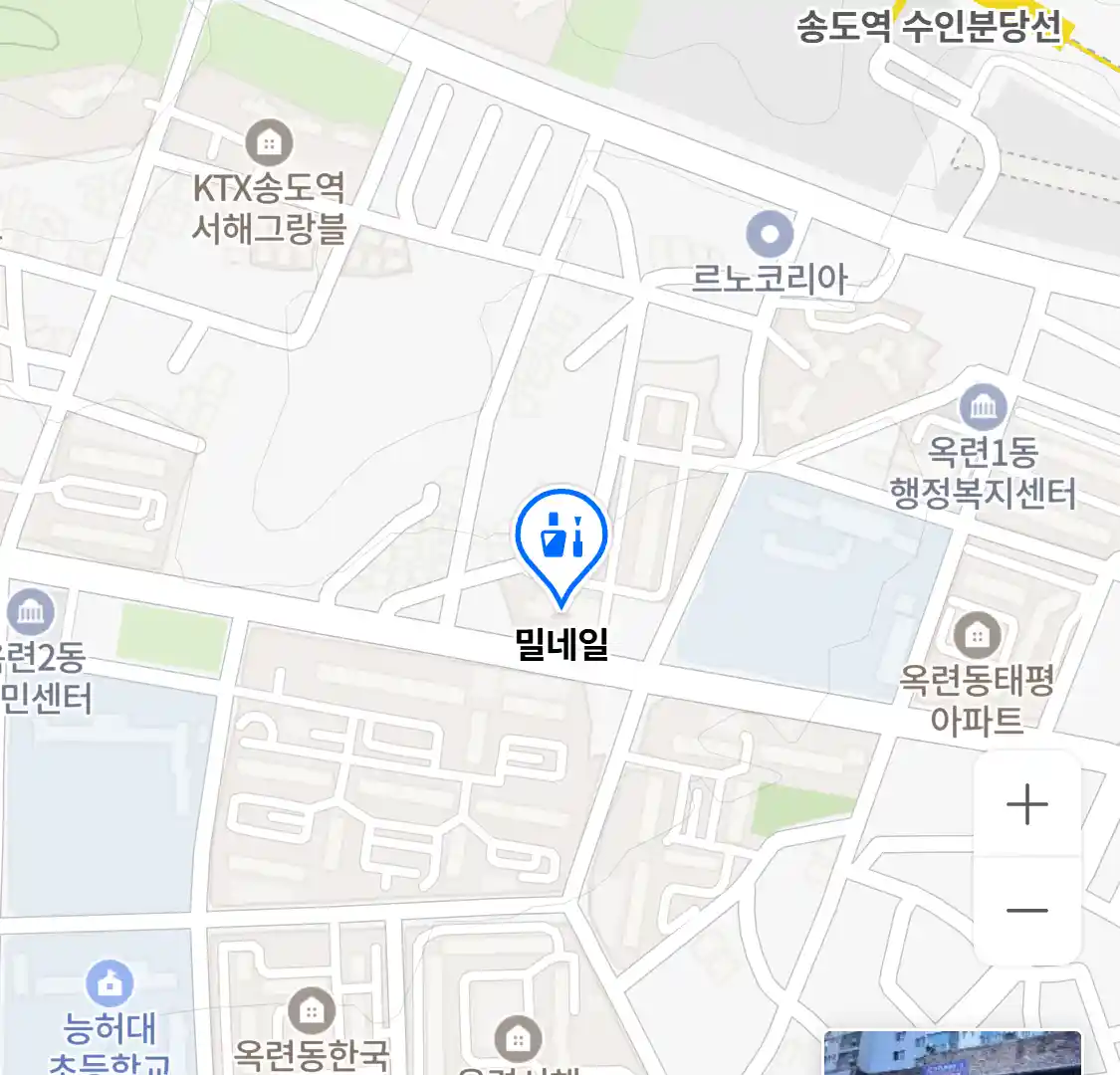The image size is (1120, 1075).
Task: Zoom out of the map
Action: (x=1027, y=910)
